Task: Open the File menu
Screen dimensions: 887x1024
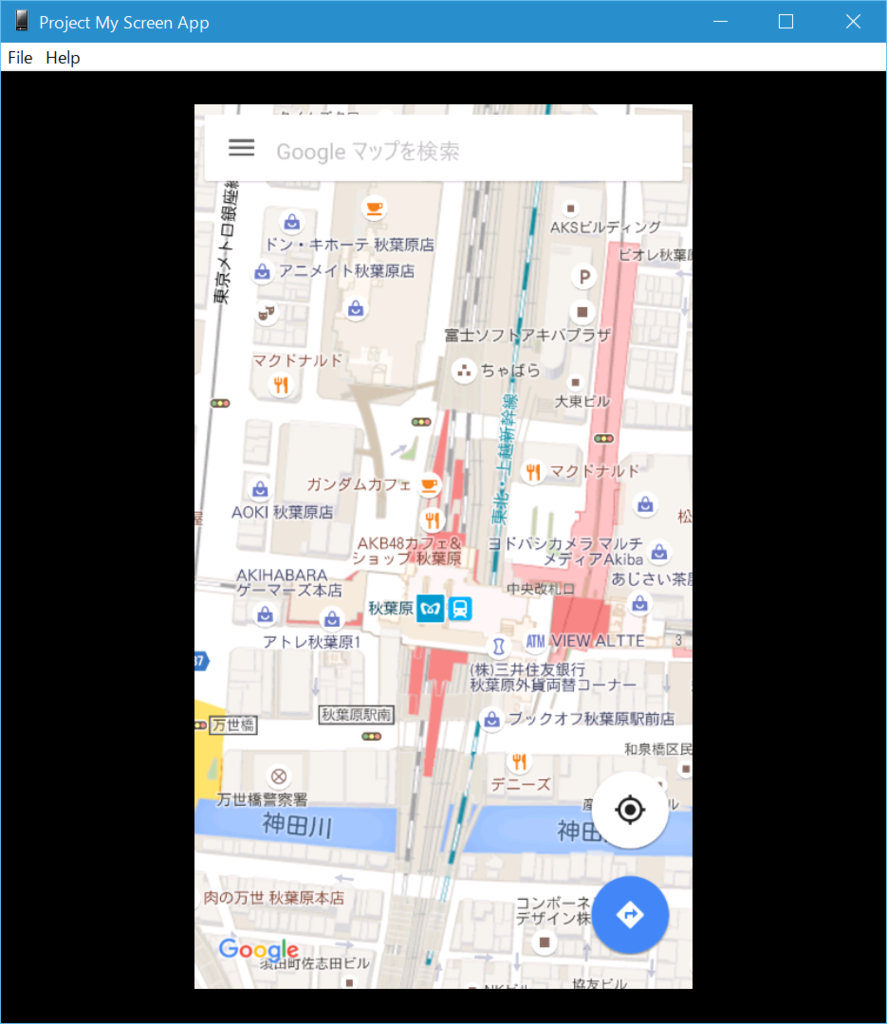Action: click(x=20, y=58)
